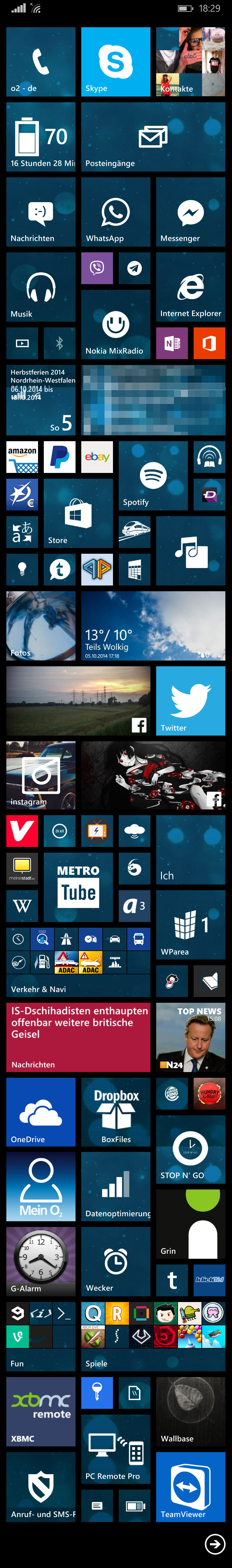Open Dropbox BoxFiles tile

point(115,1112)
